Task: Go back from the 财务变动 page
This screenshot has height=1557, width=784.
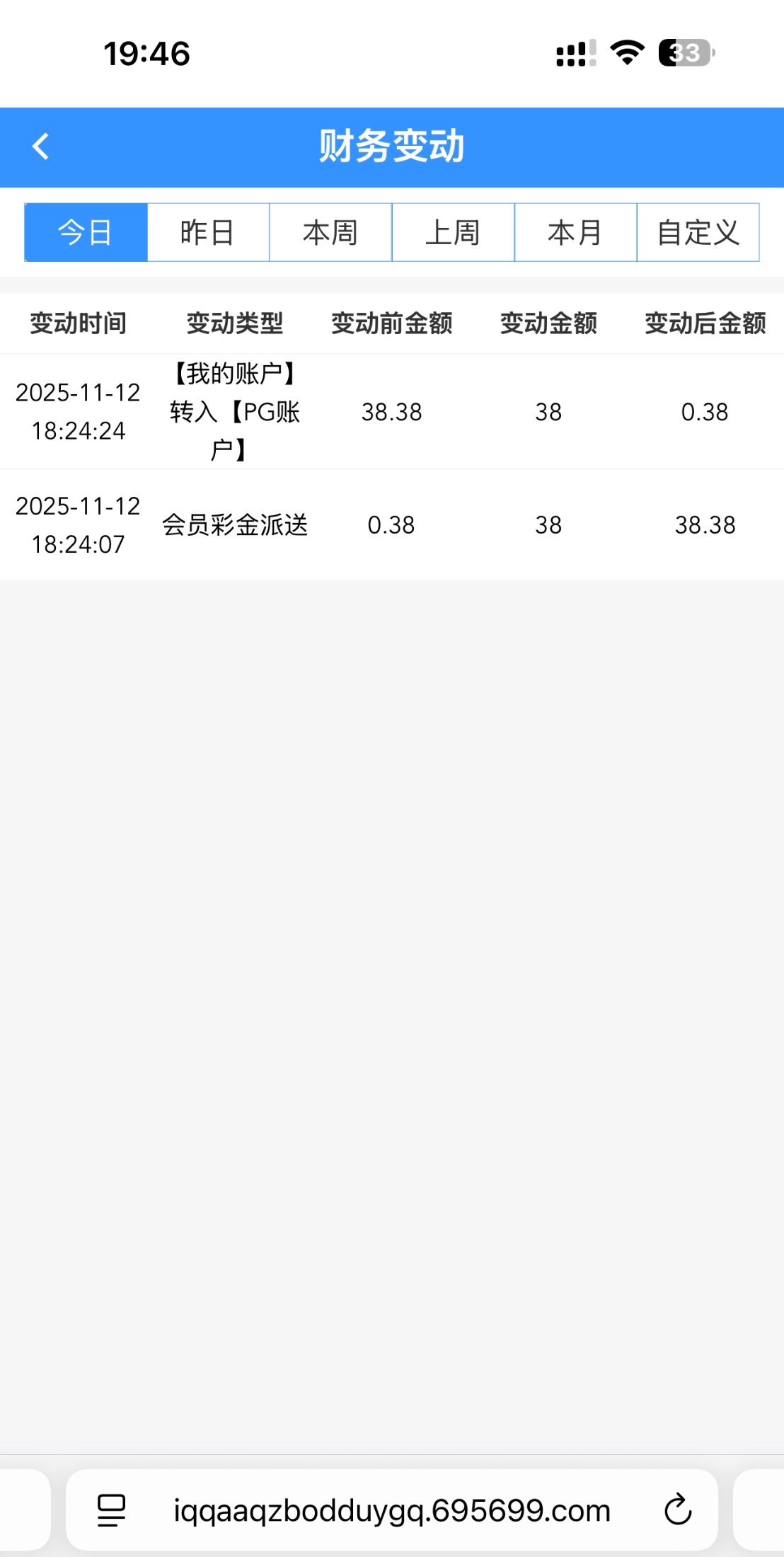Action: pyautogui.click(x=41, y=147)
